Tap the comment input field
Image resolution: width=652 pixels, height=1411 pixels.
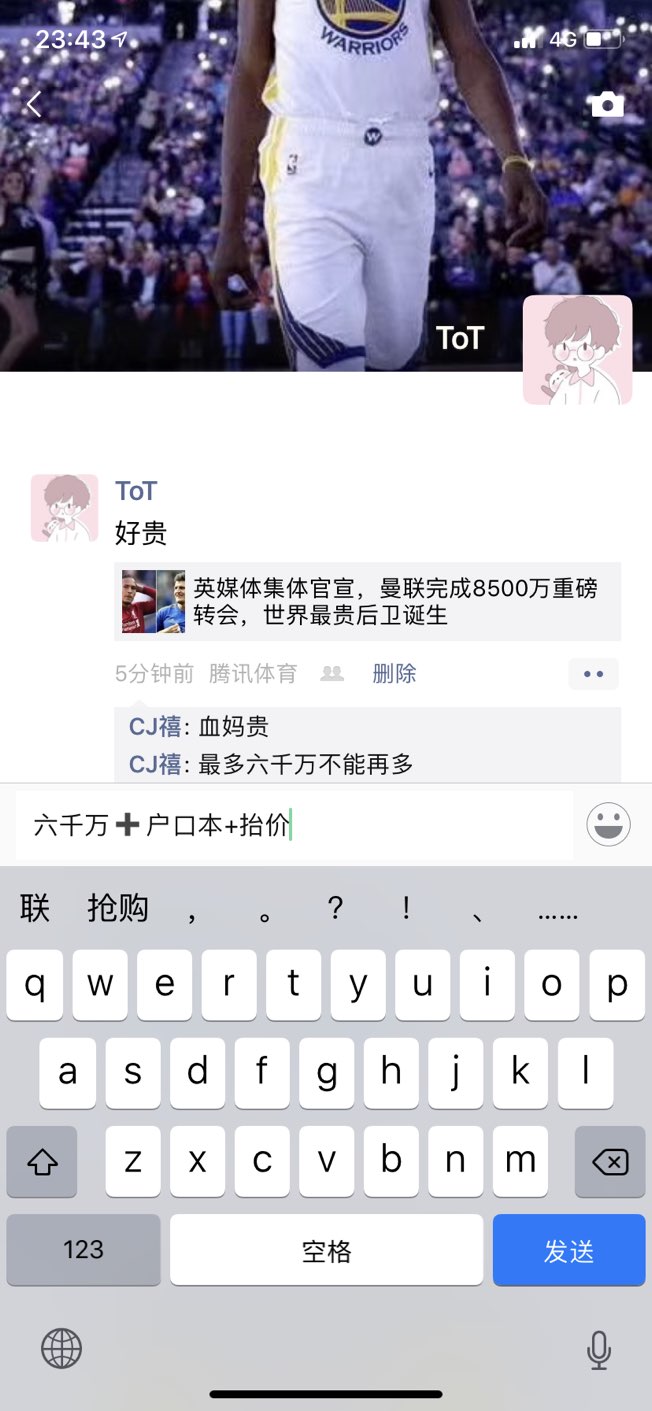click(295, 826)
